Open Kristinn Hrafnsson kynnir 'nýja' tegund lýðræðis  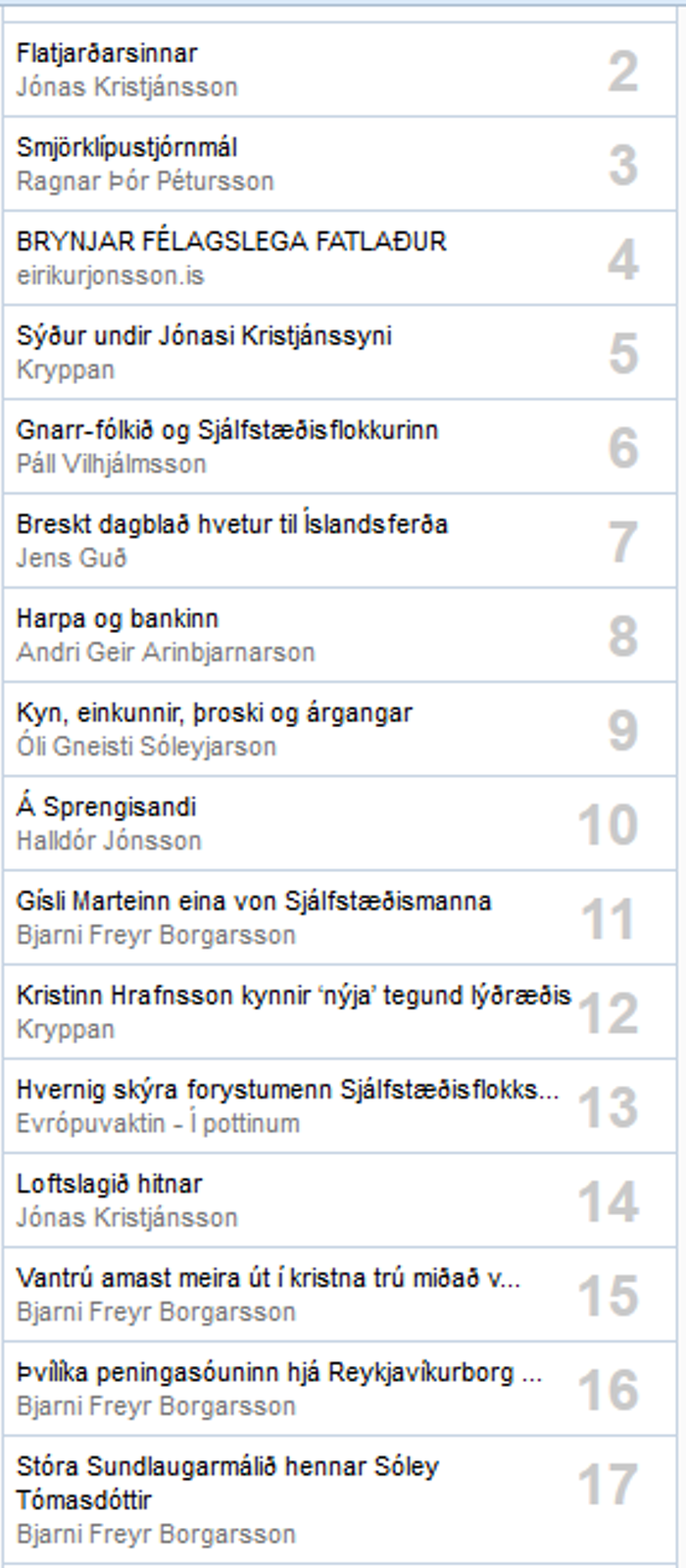coord(294,996)
